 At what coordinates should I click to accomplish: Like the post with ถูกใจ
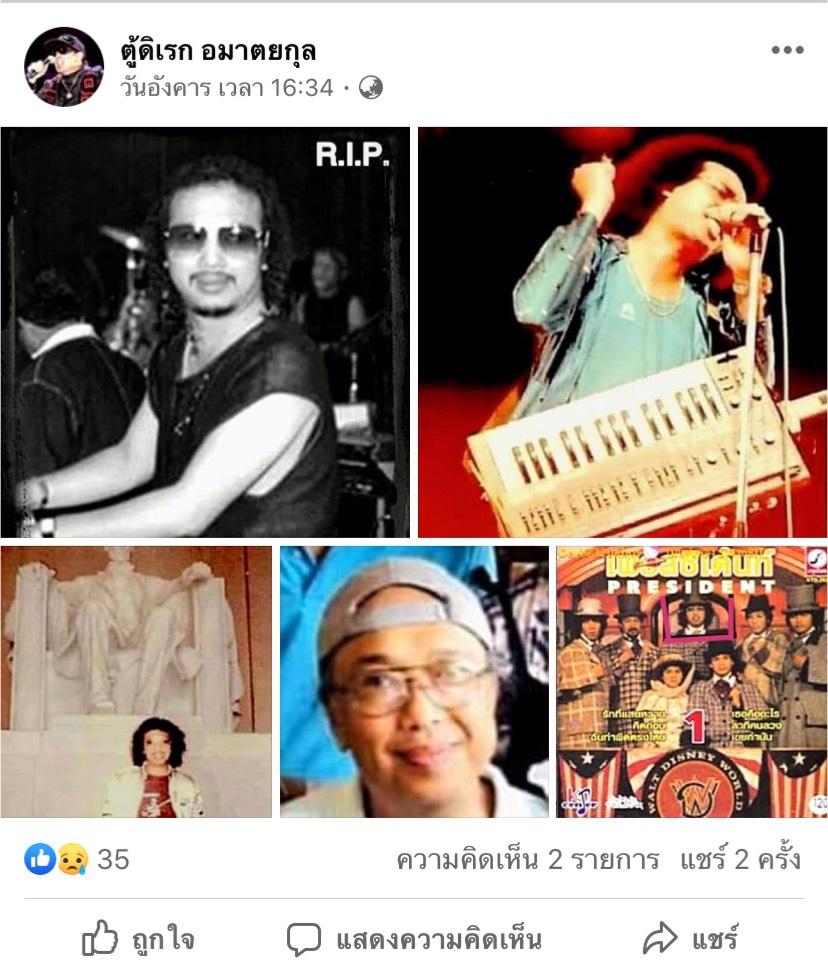point(138,939)
